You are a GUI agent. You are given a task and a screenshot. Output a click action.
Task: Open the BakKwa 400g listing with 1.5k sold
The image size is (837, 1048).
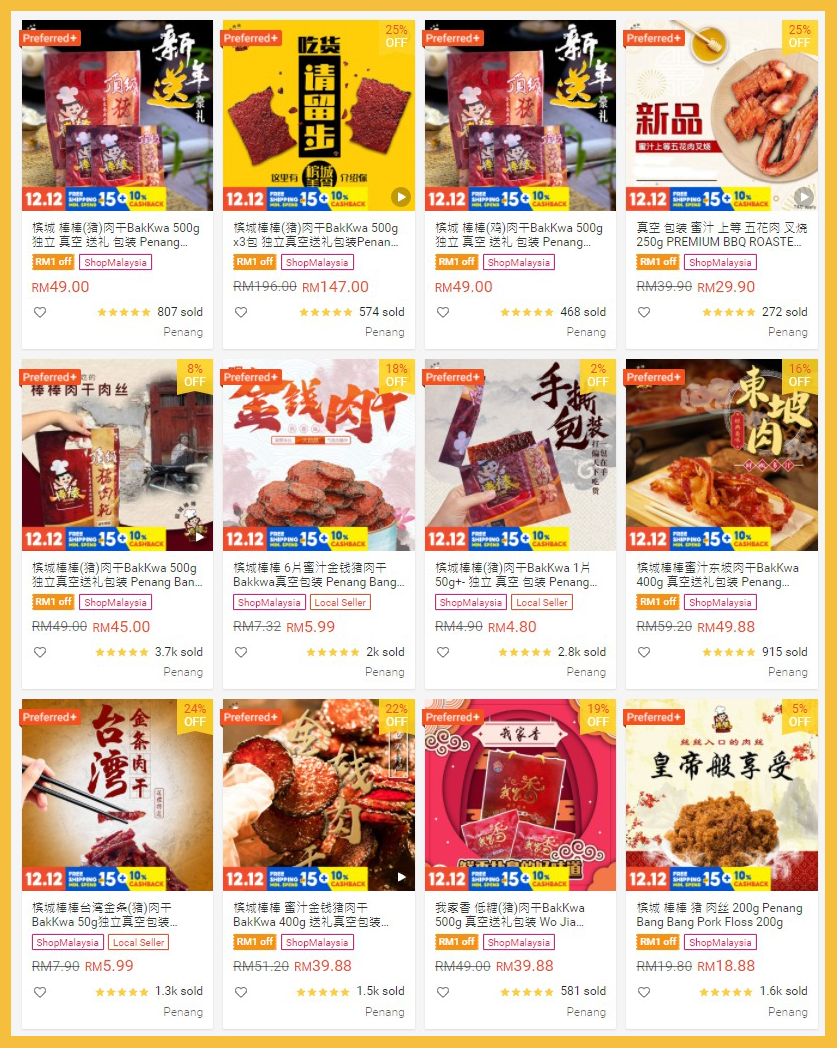coord(318,796)
